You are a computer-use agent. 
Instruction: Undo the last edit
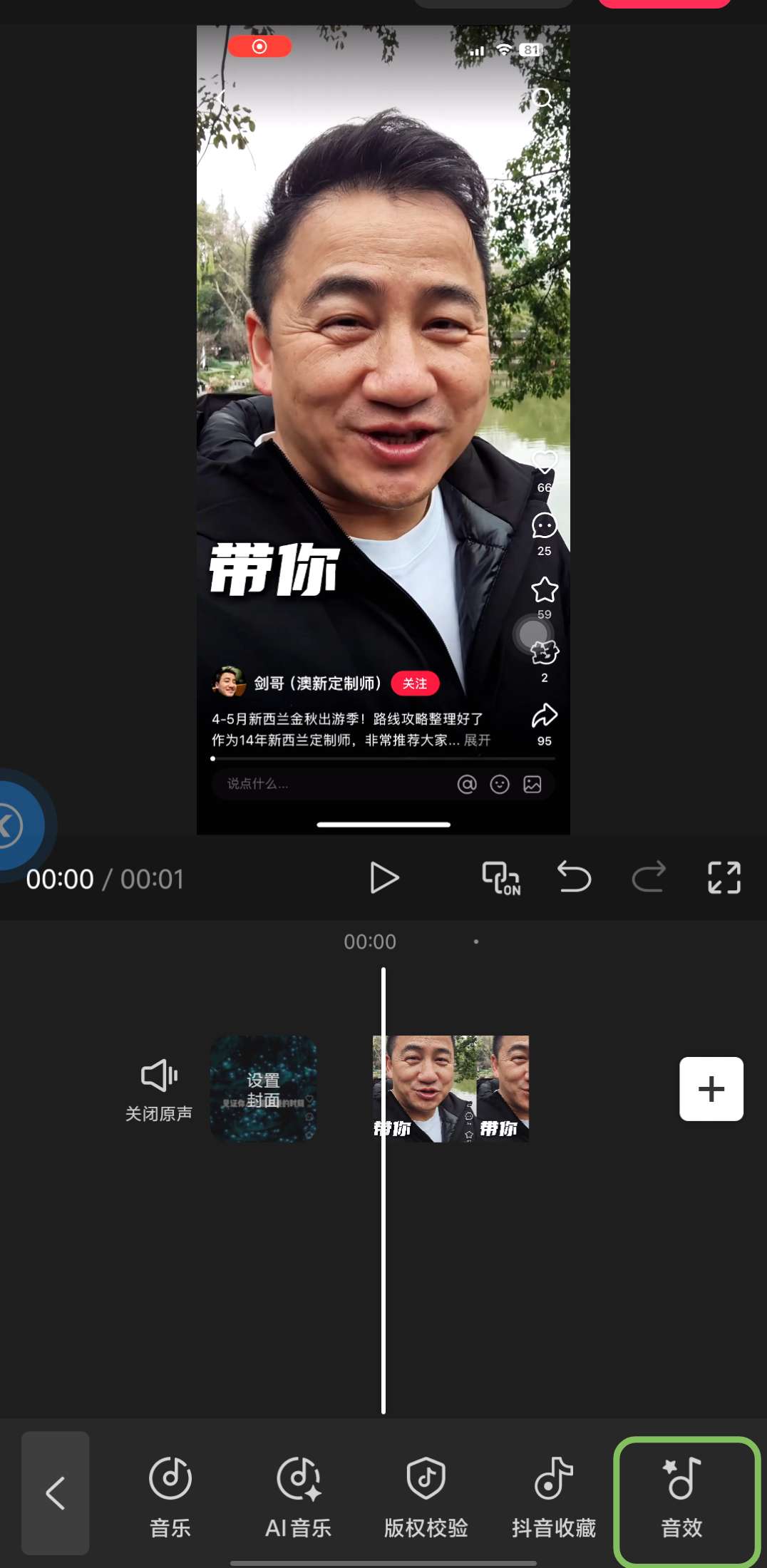574,877
